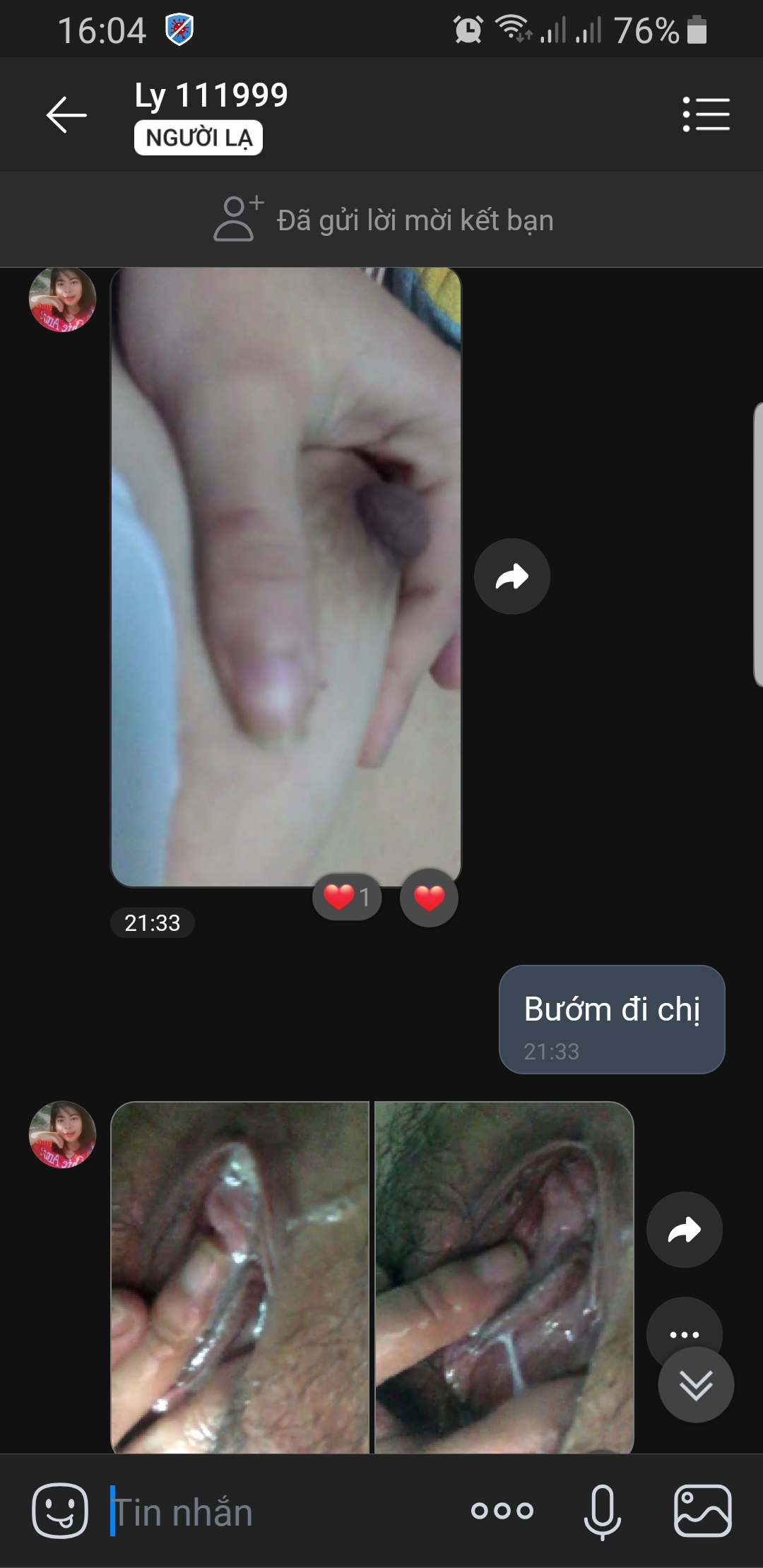This screenshot has height=1568, width=763.
Task: View who reacted on the heart count 1
Action: click(x=347, y=897)
